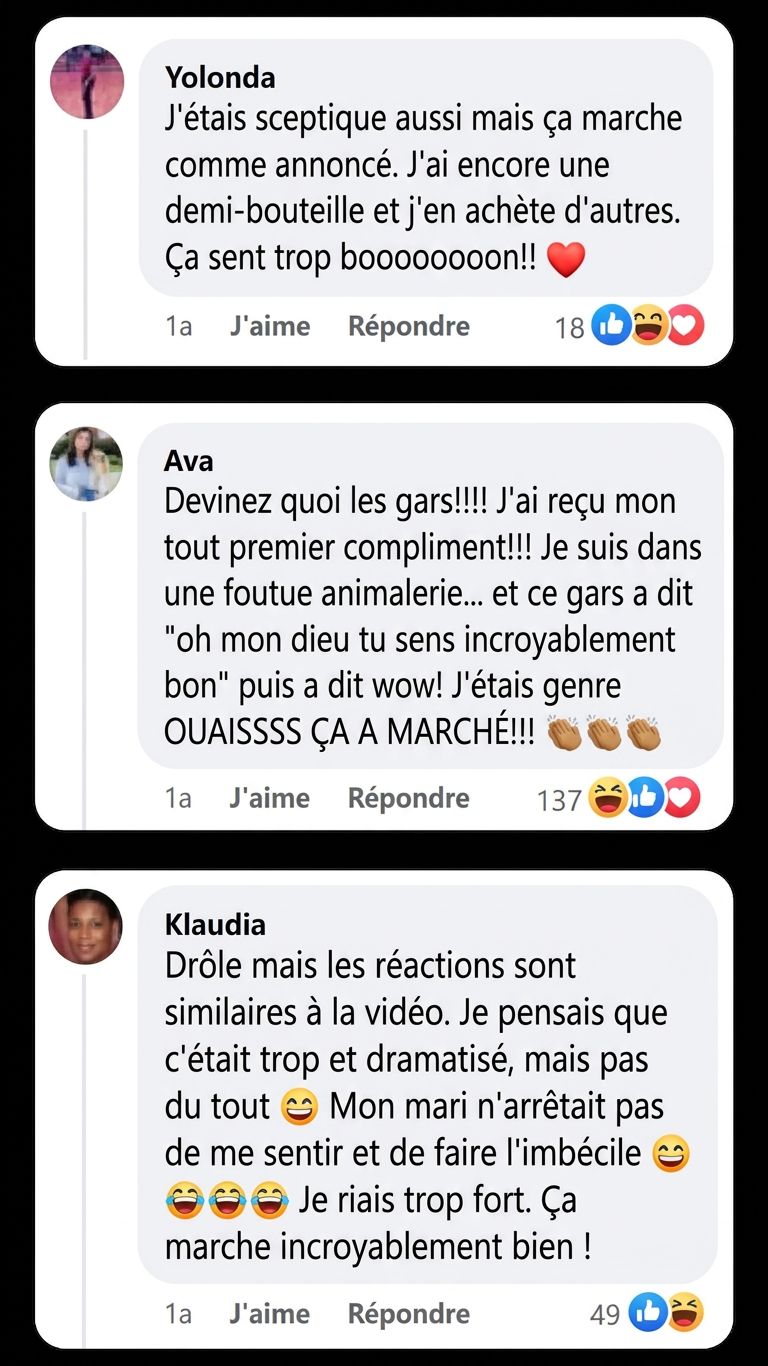
Task: Select the heart reaction icon under Yolonda's comment
Action: 685,325
